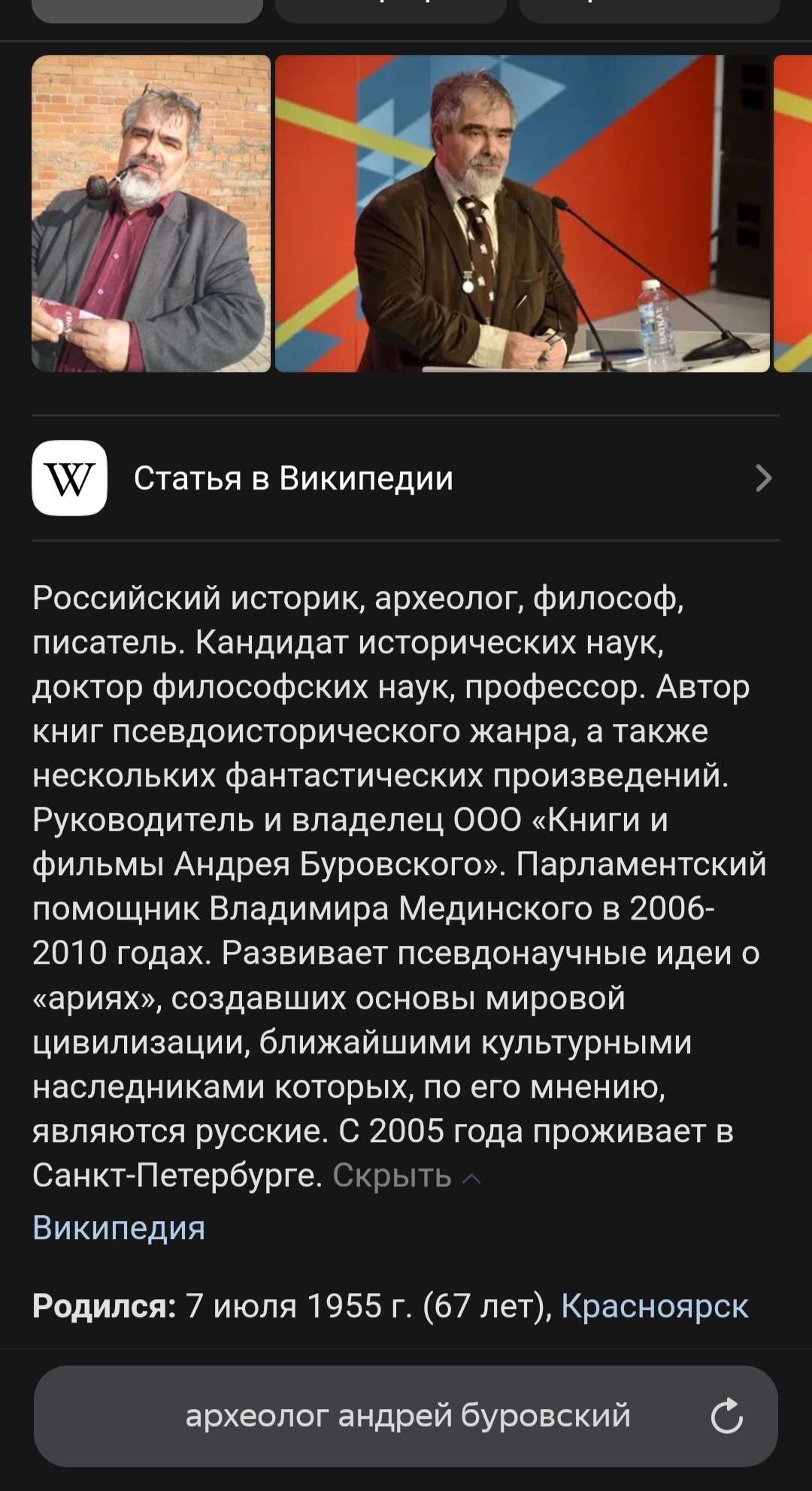Open the Статья в Википедии row
812x1491 pixels.
coord(406,478)
